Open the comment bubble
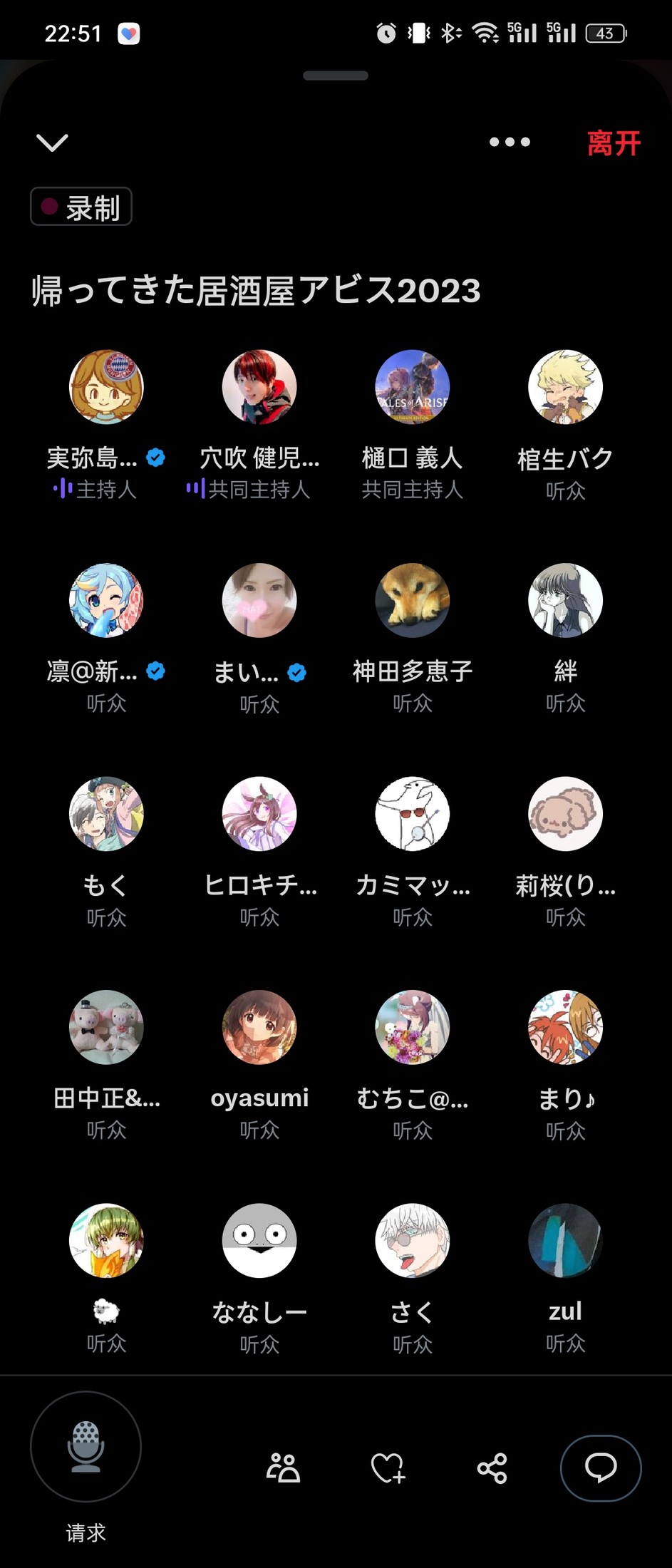The image size is (672, 1568). 601,1468
